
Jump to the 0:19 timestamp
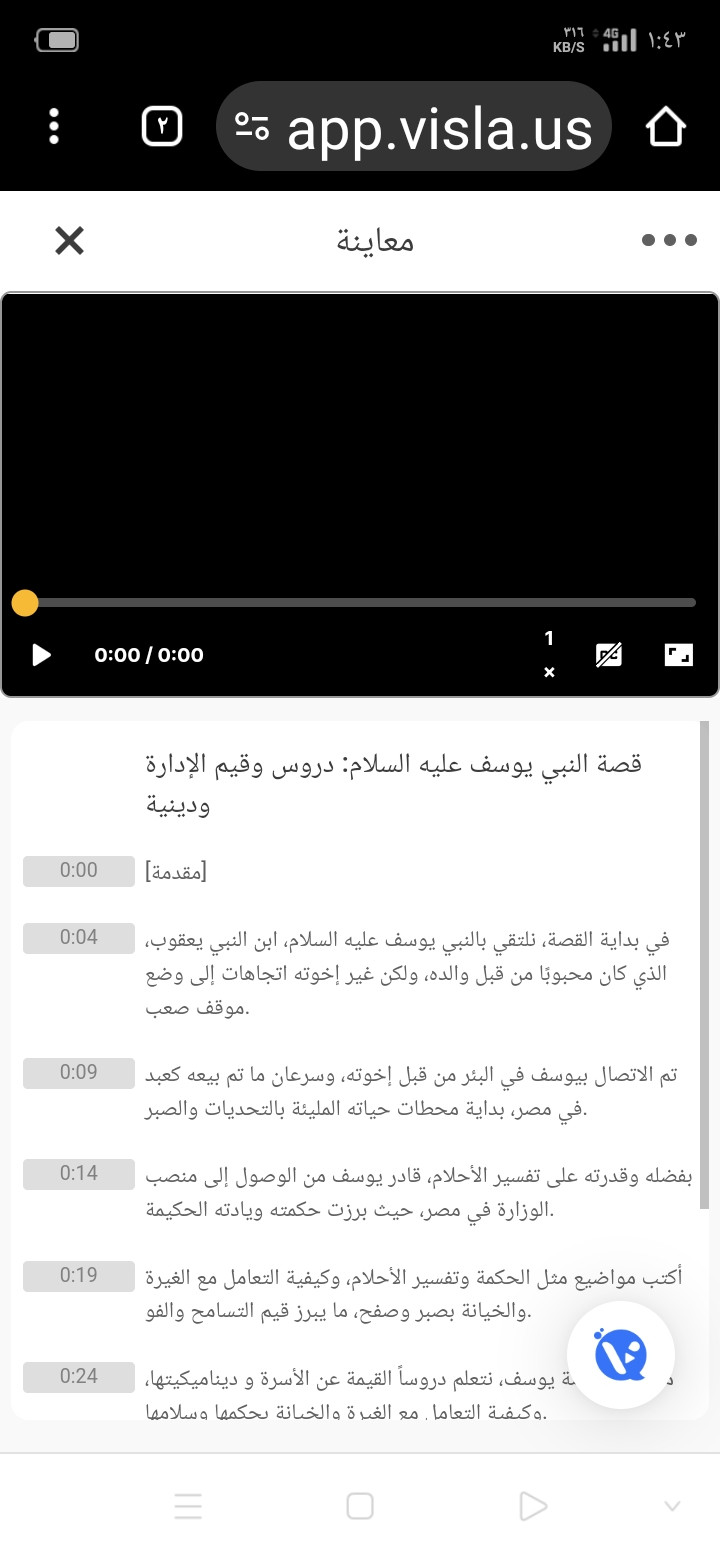click(79, 1275)
